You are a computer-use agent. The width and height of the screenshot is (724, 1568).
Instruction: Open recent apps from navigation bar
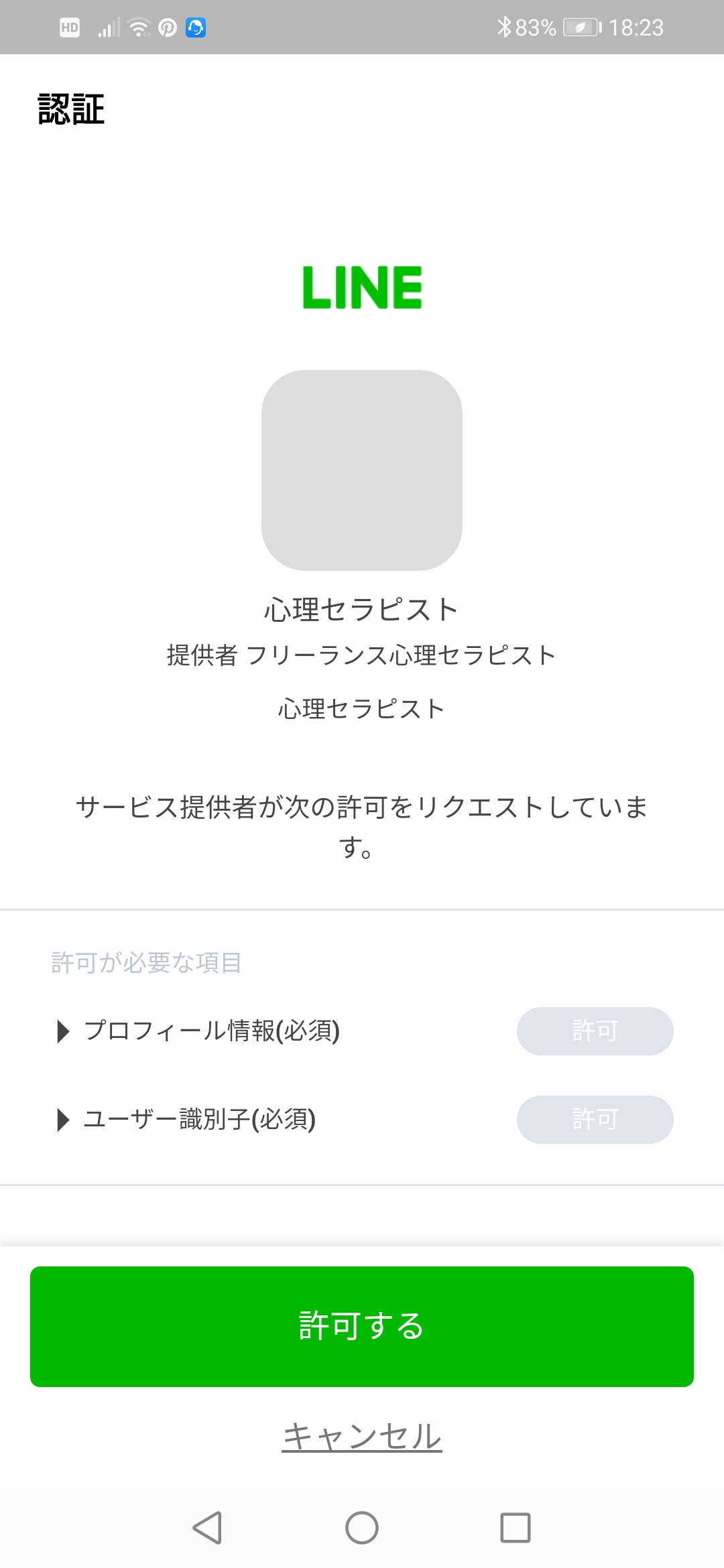point(516,1528)
